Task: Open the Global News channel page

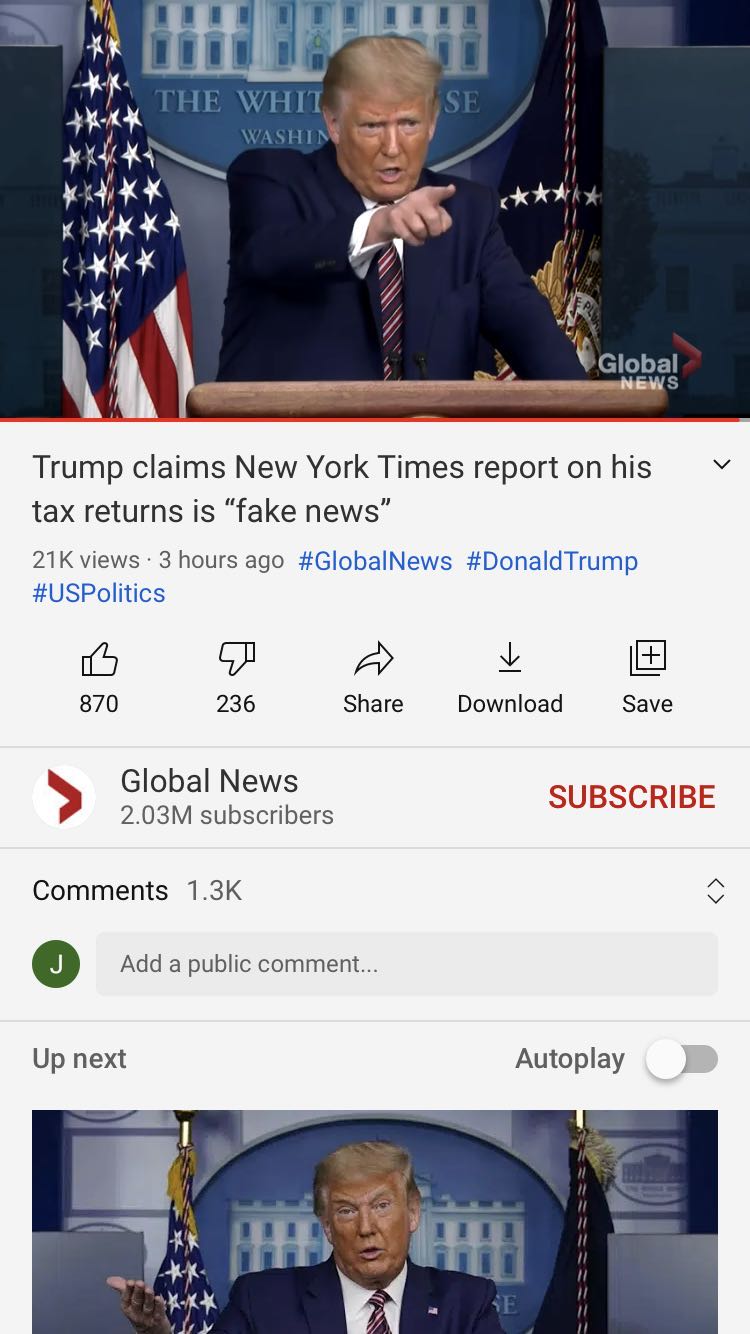Action: point(64,797)
